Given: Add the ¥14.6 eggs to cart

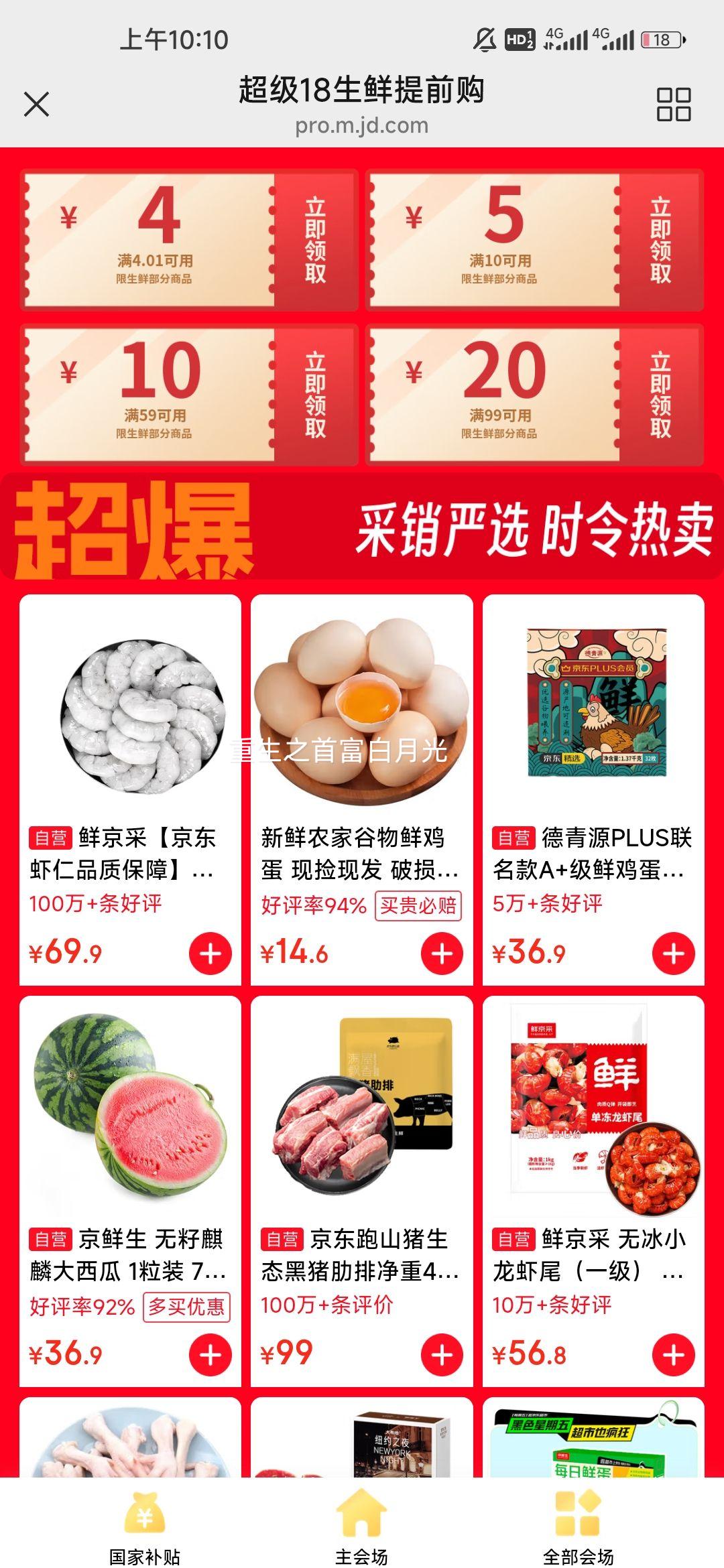Looking at the screenshot, I should pos(442,954).
